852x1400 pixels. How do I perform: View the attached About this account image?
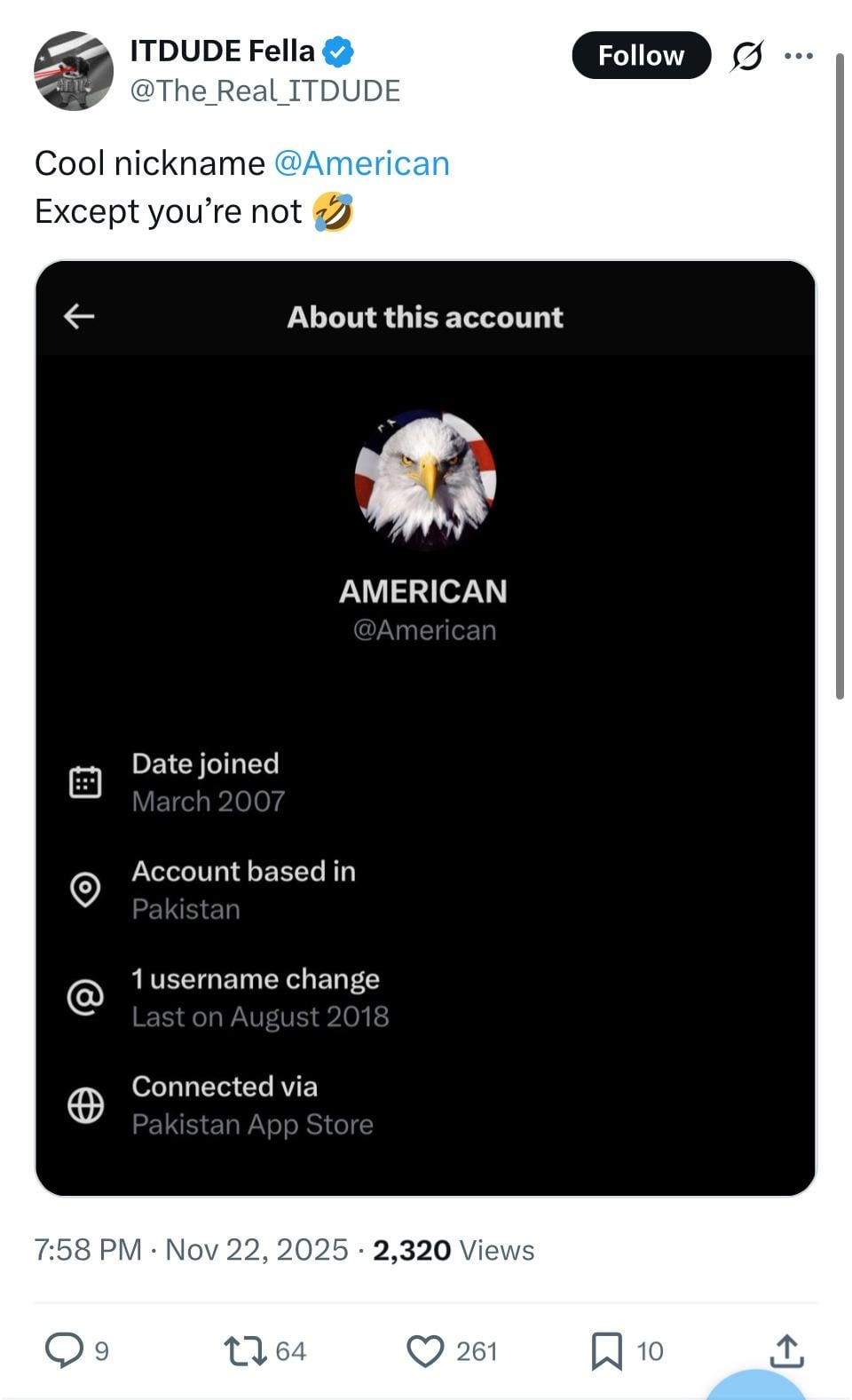(x=425, y=728)
